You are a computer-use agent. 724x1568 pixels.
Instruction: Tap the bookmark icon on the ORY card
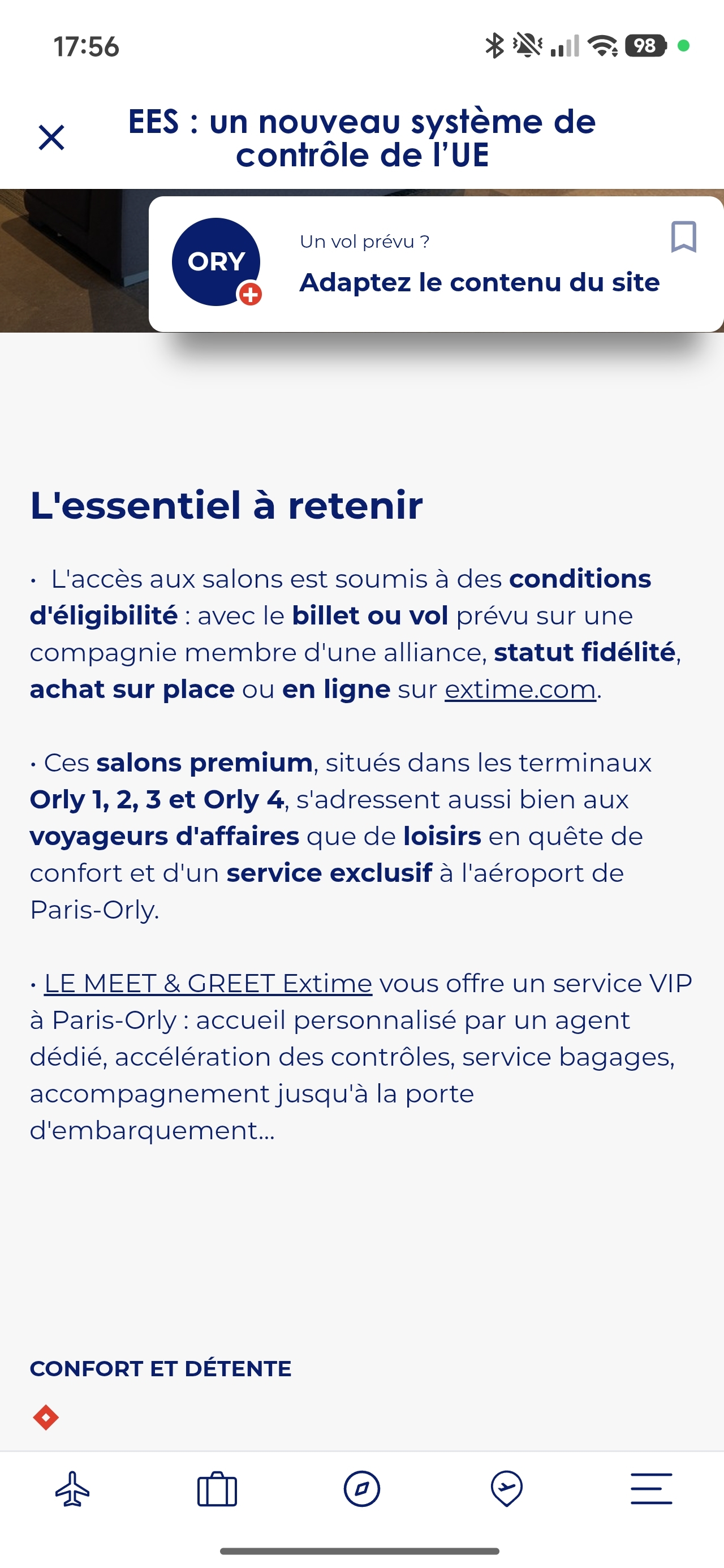683,237
